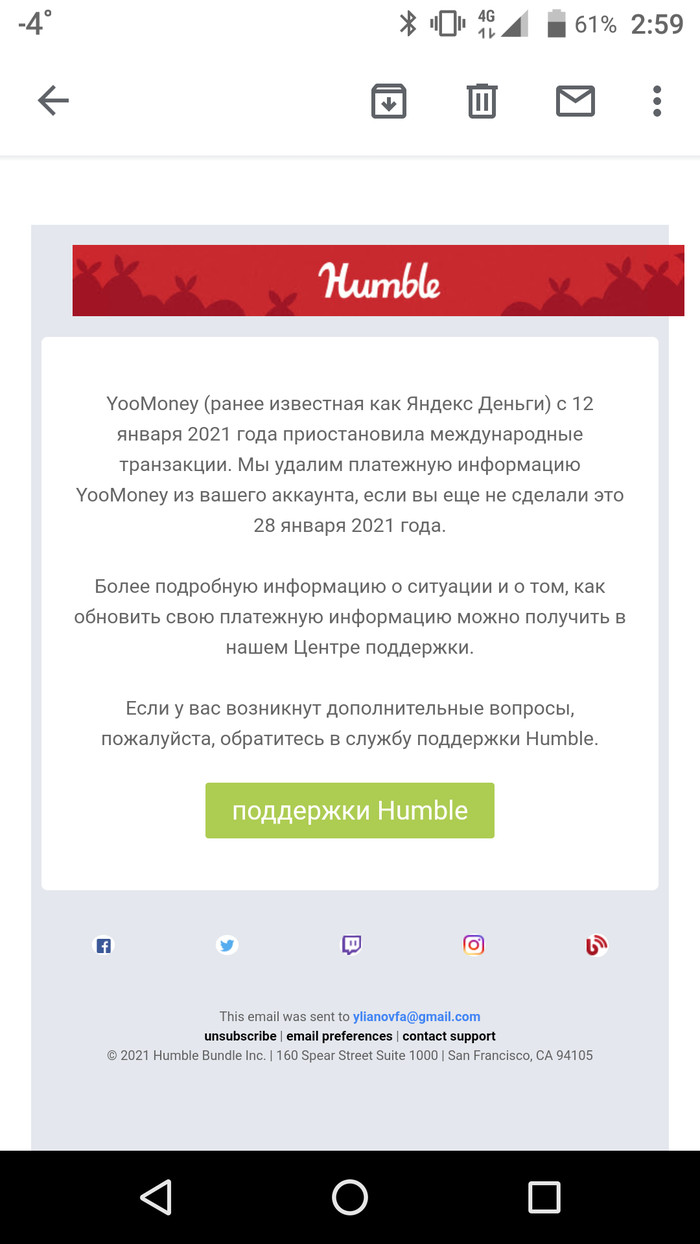Visit Humble's Twitch channel

351,945
